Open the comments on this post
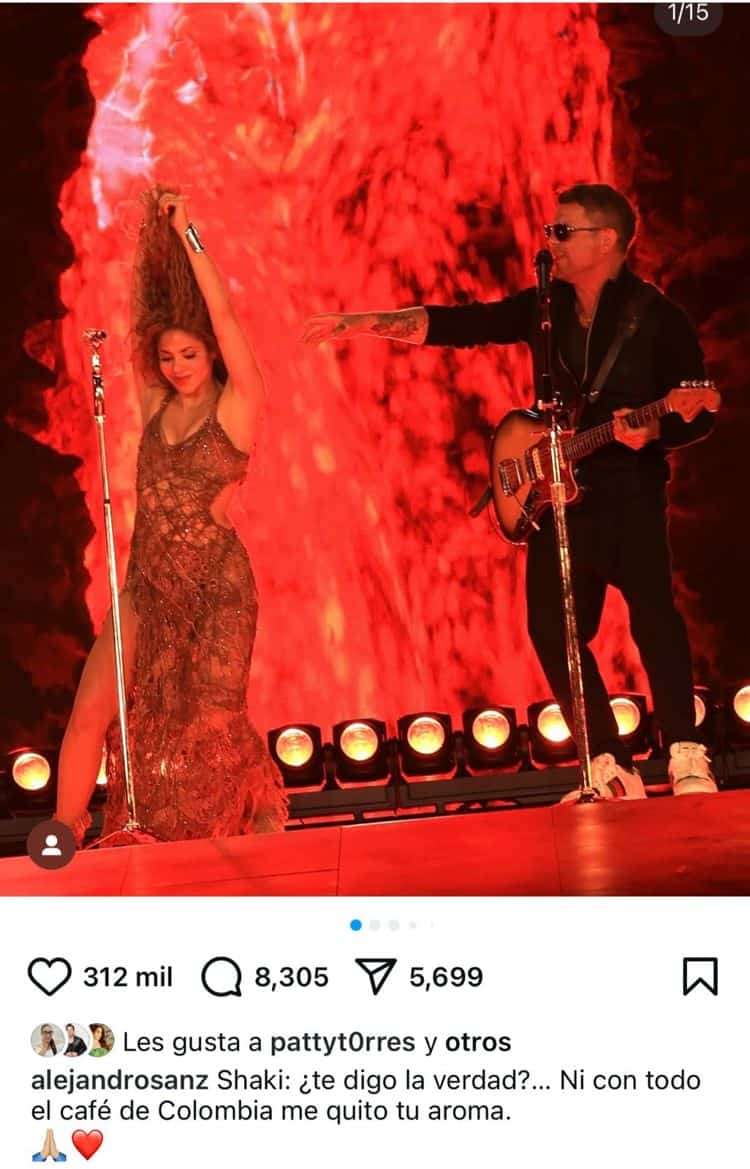This screenshot has width=750, height=1169. tap(221, 976)
